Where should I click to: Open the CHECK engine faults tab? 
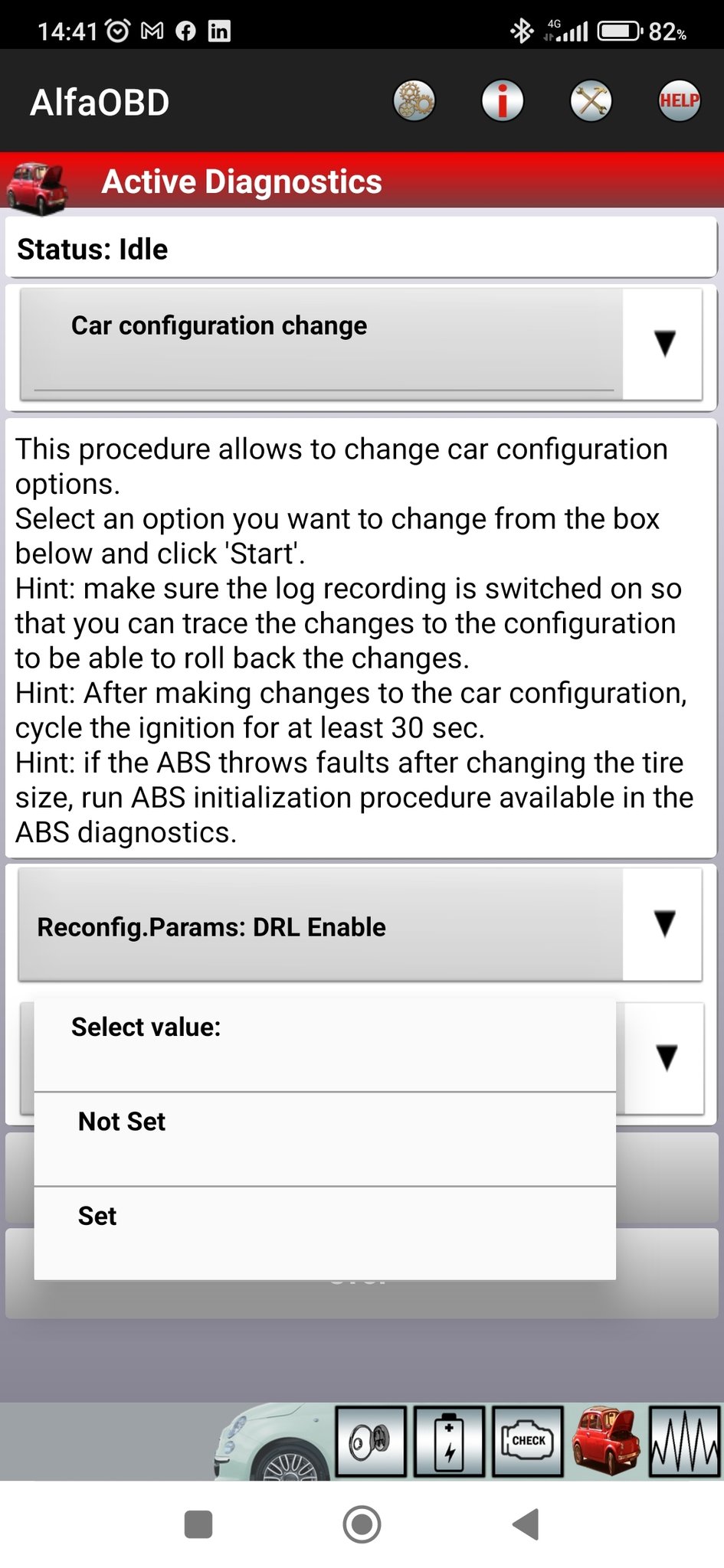528,1442
